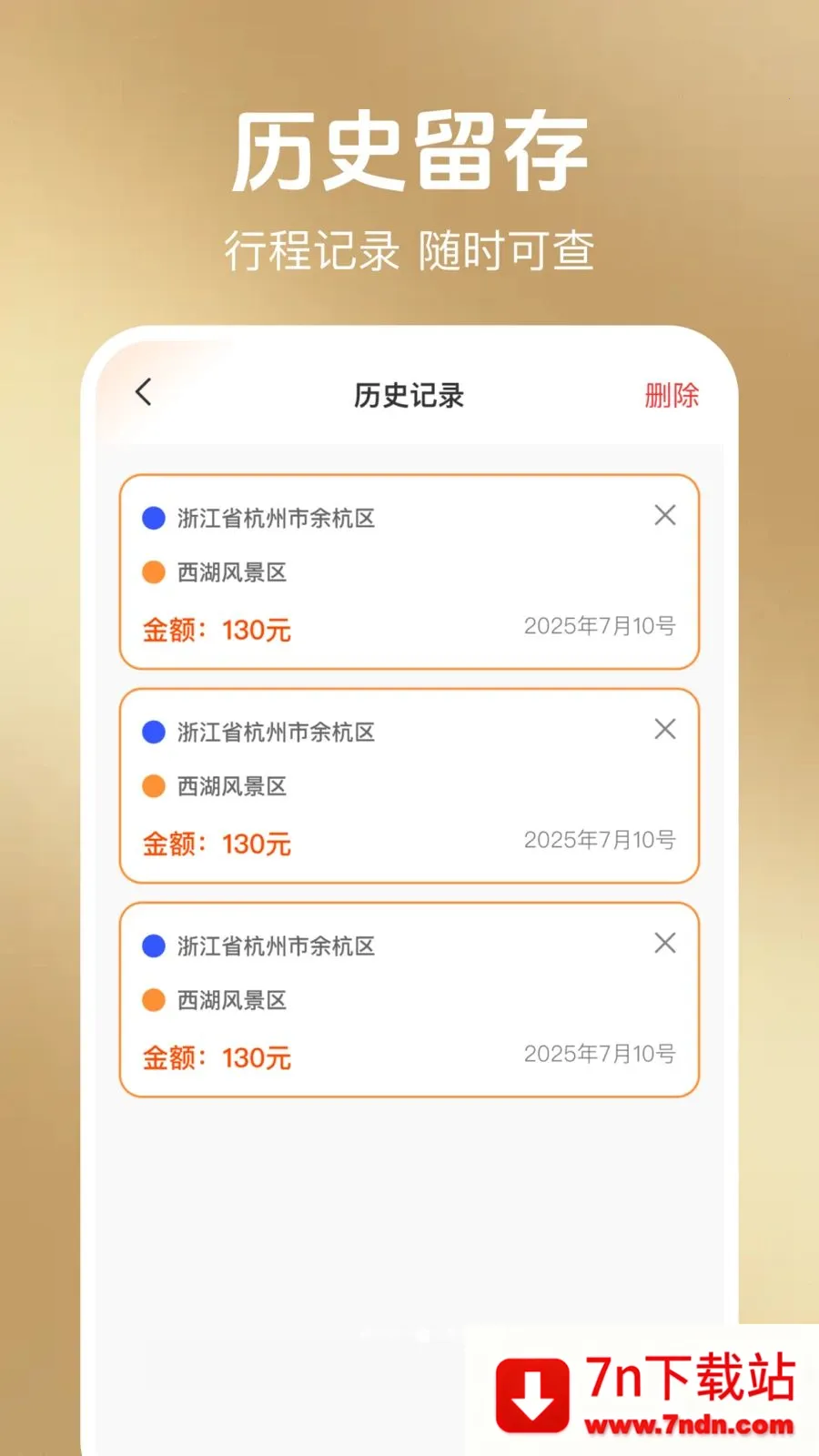
Task: Click the back arrow in history header
Action: click(143, 393)
